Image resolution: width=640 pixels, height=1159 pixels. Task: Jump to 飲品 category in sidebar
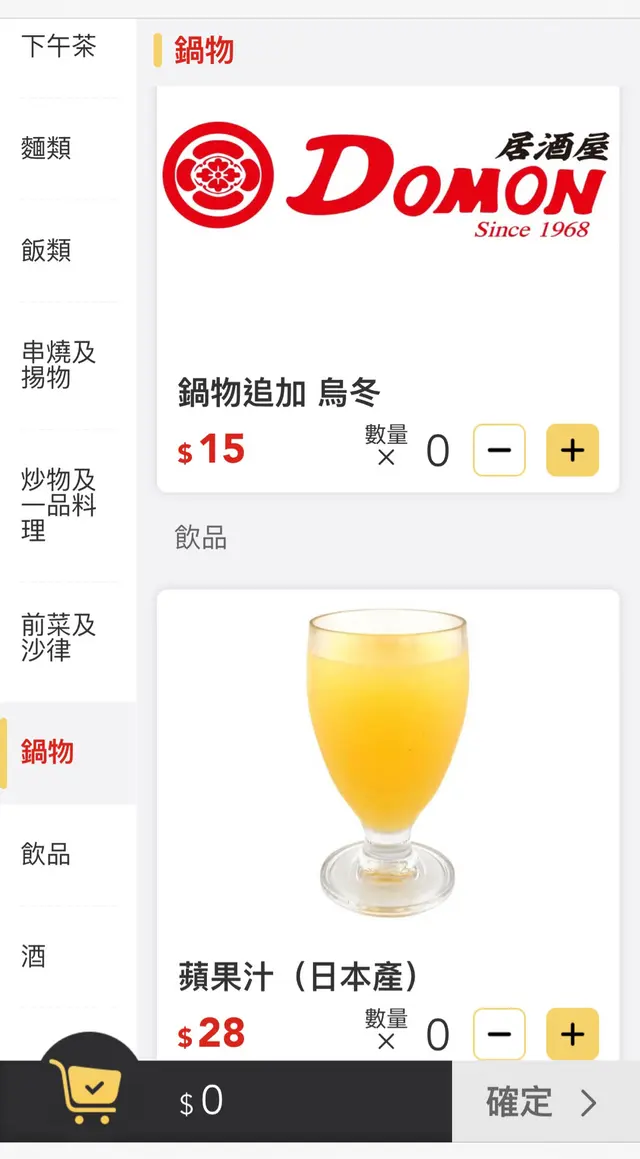pos(46,854)
